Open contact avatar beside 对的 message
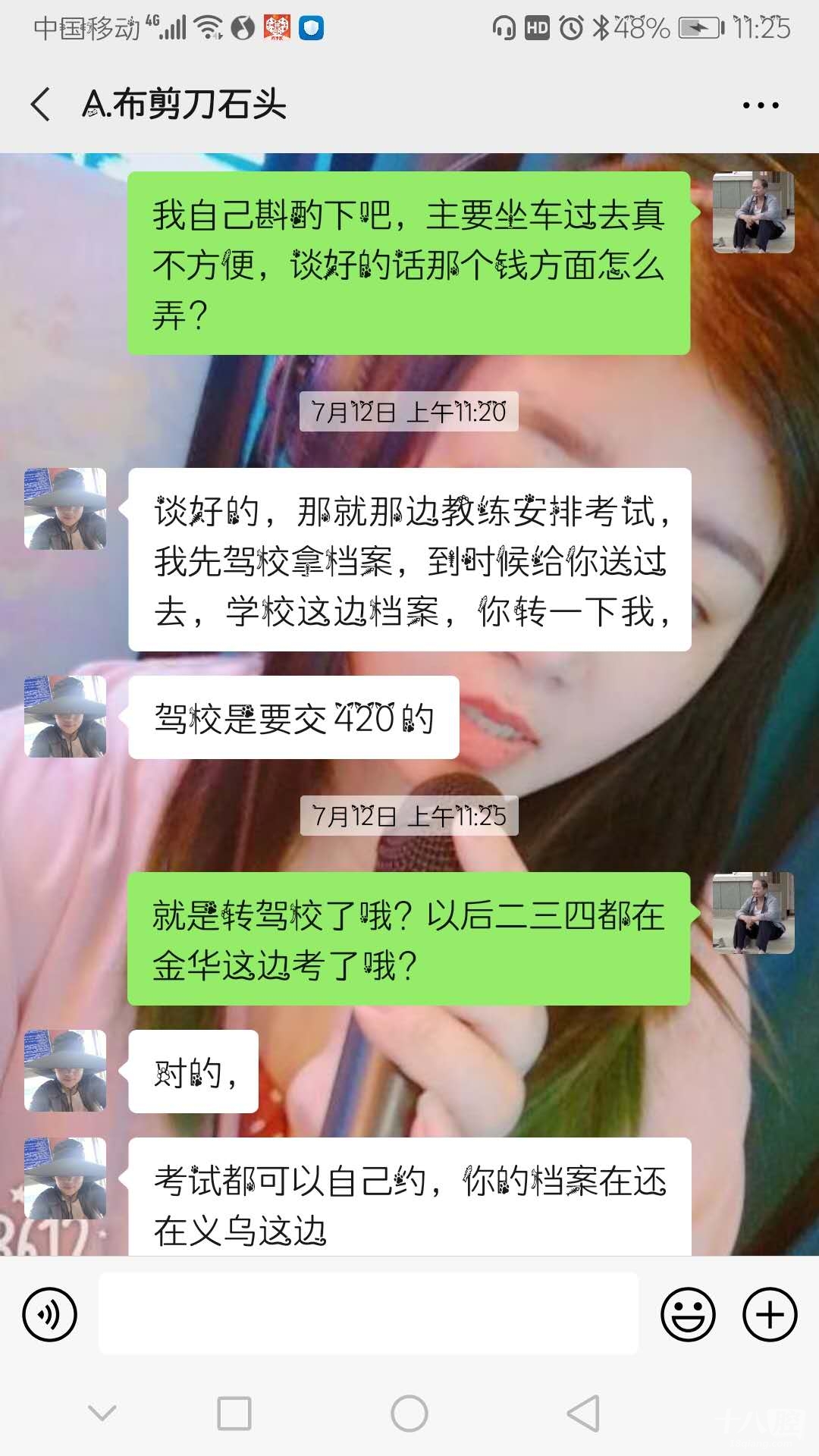 (x=65, y=1070)
